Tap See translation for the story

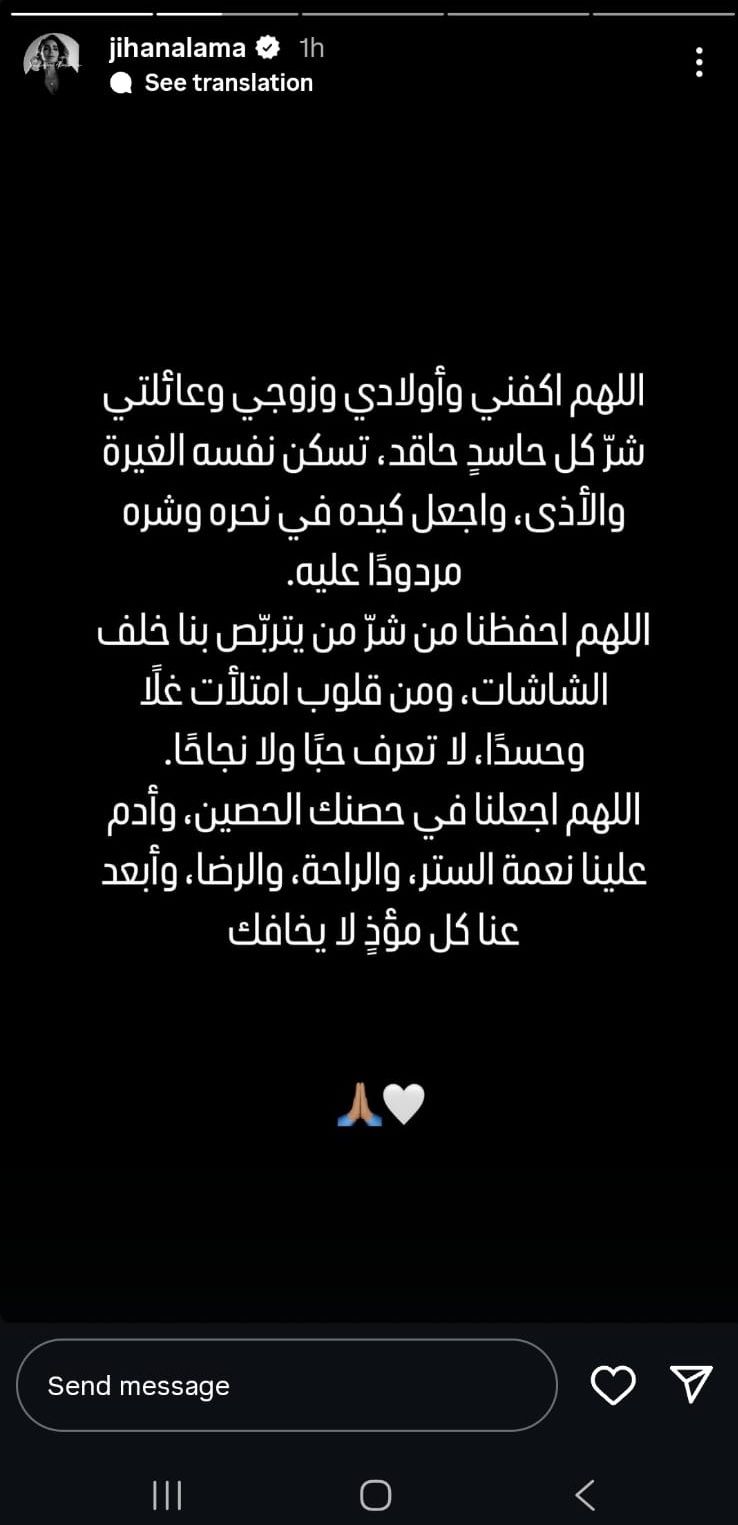pos(228,83)
